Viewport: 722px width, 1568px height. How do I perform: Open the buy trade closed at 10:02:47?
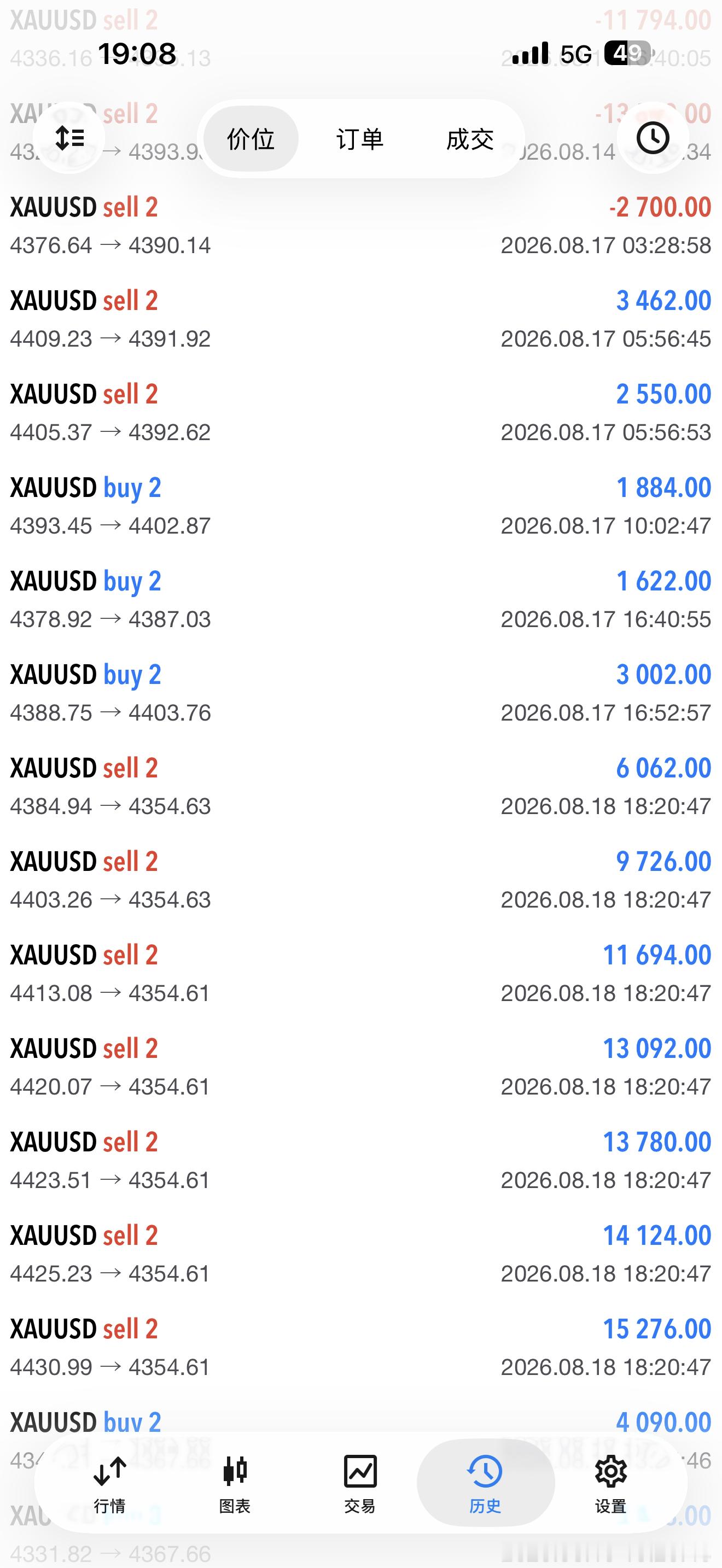[x=361, y=506]
